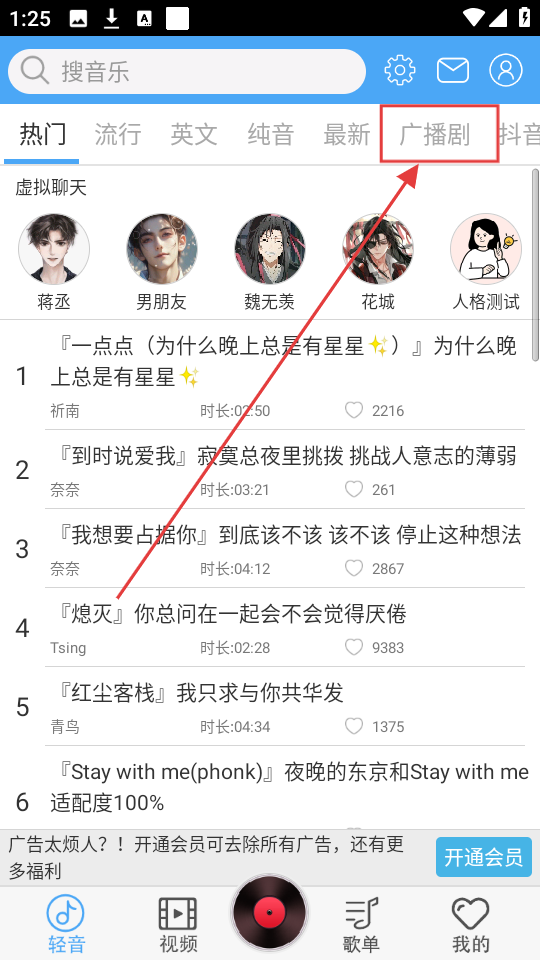Switch to the 流行 tab

click(118, 134)
